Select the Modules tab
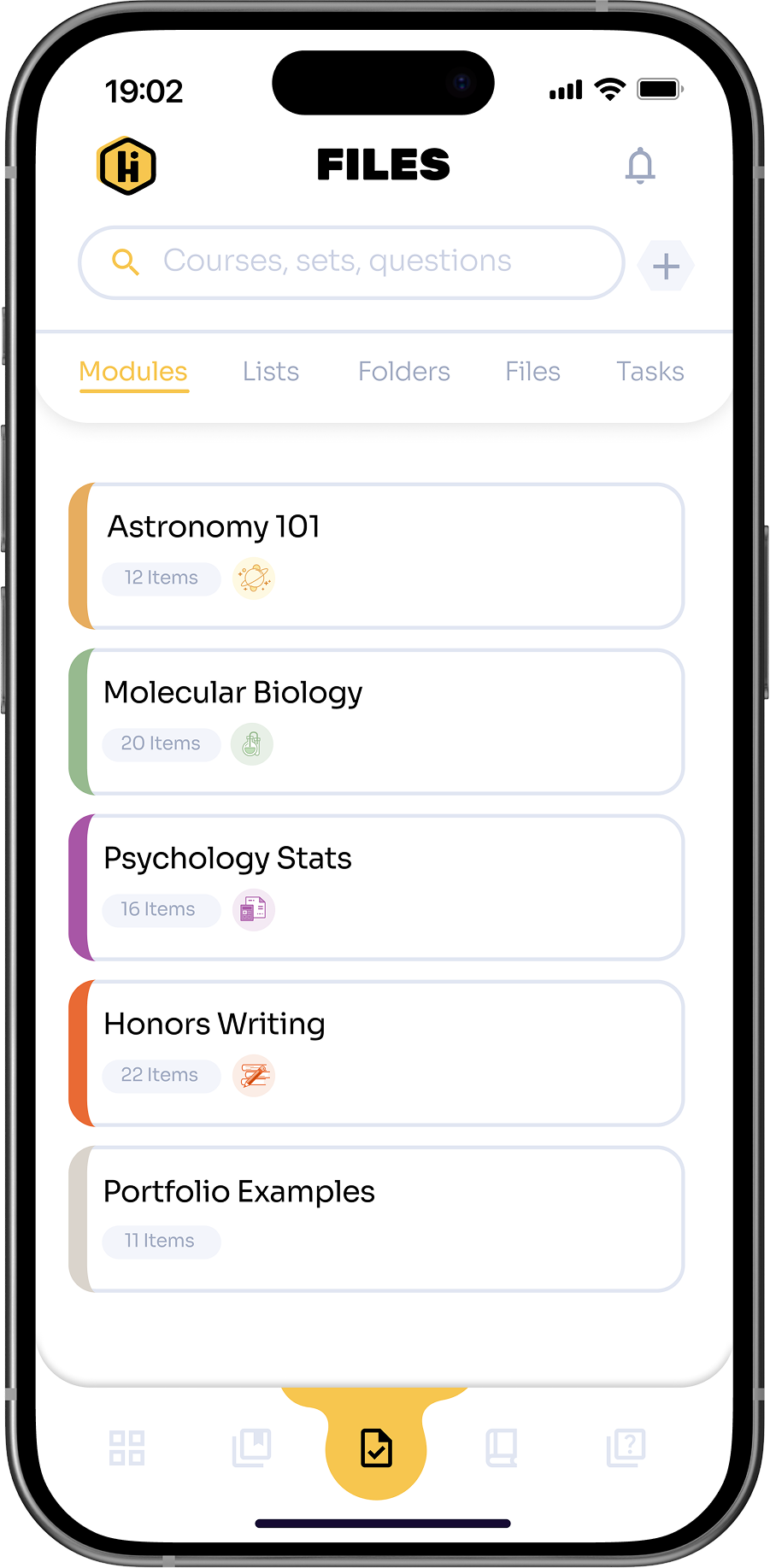Image resolution: width=770 pixels, height=1568 pixels. click(x=133, y=372)
